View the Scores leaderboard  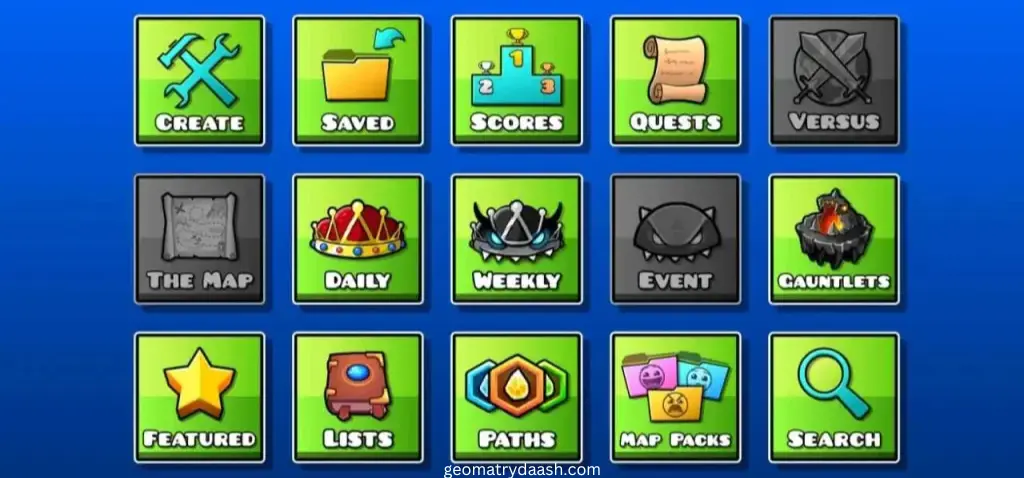516,81
